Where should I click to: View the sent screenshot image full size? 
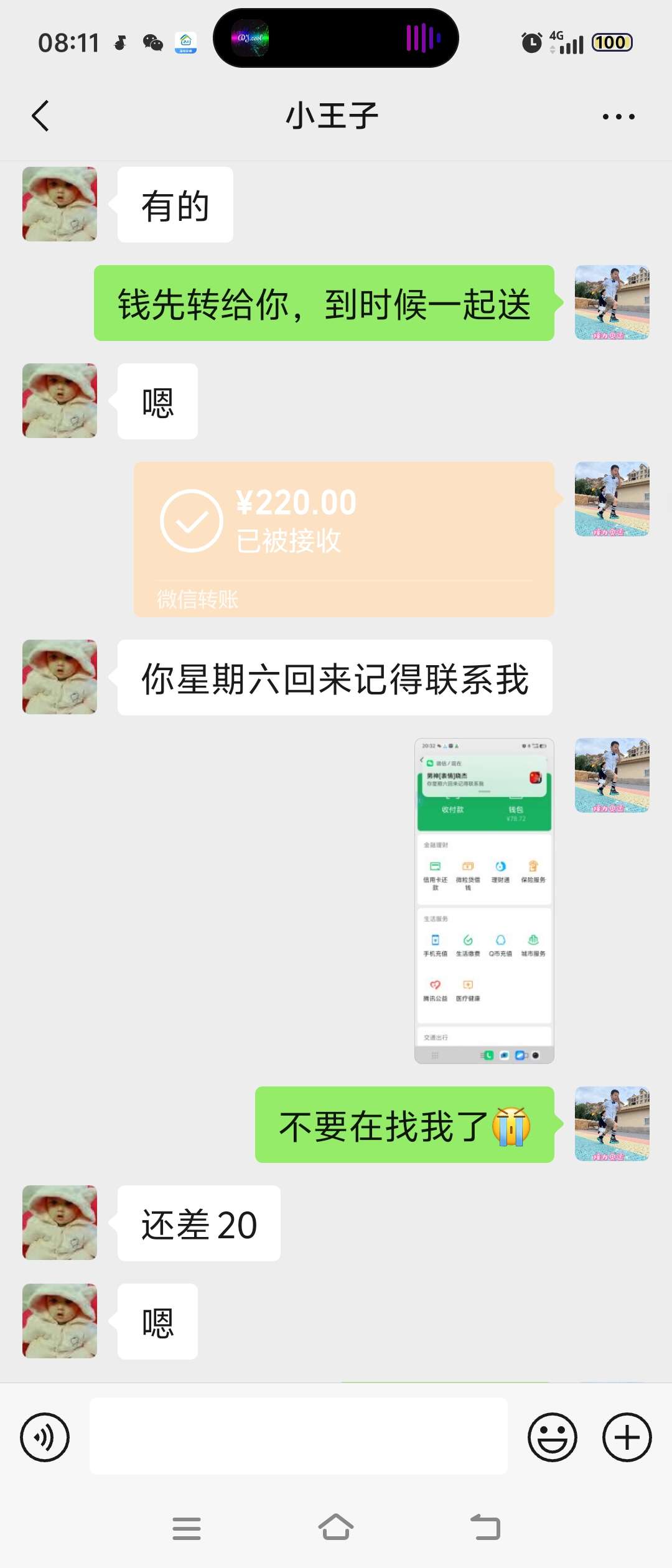click(484, 900)
